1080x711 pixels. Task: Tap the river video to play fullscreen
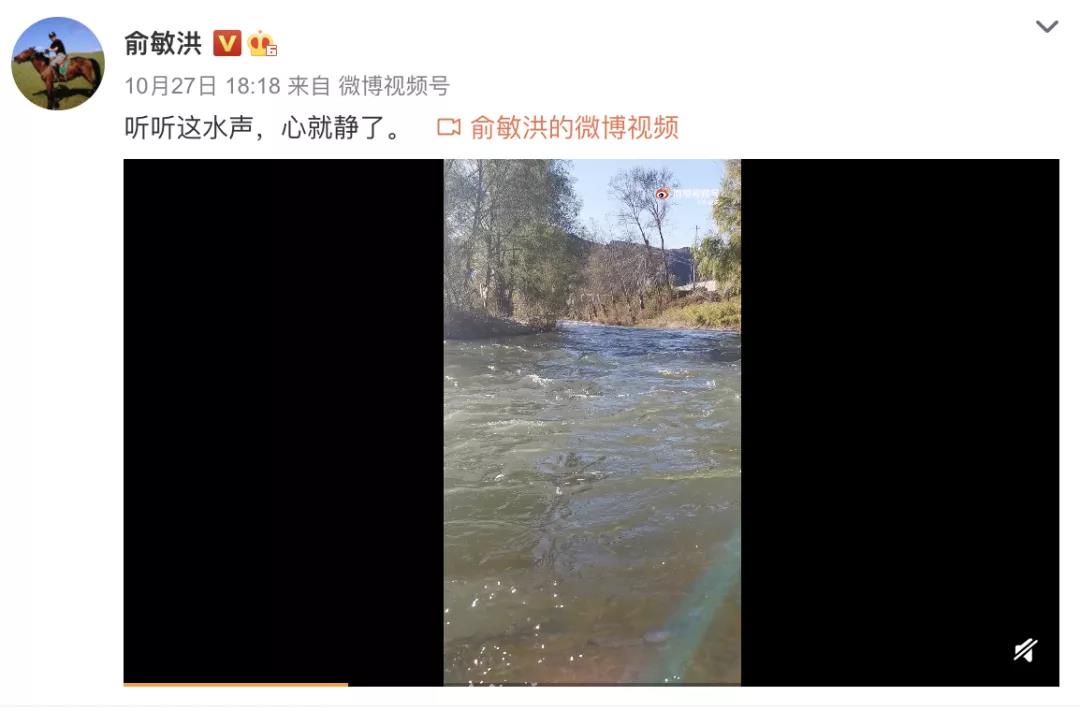pyautogui.click(x=592, y=420)
